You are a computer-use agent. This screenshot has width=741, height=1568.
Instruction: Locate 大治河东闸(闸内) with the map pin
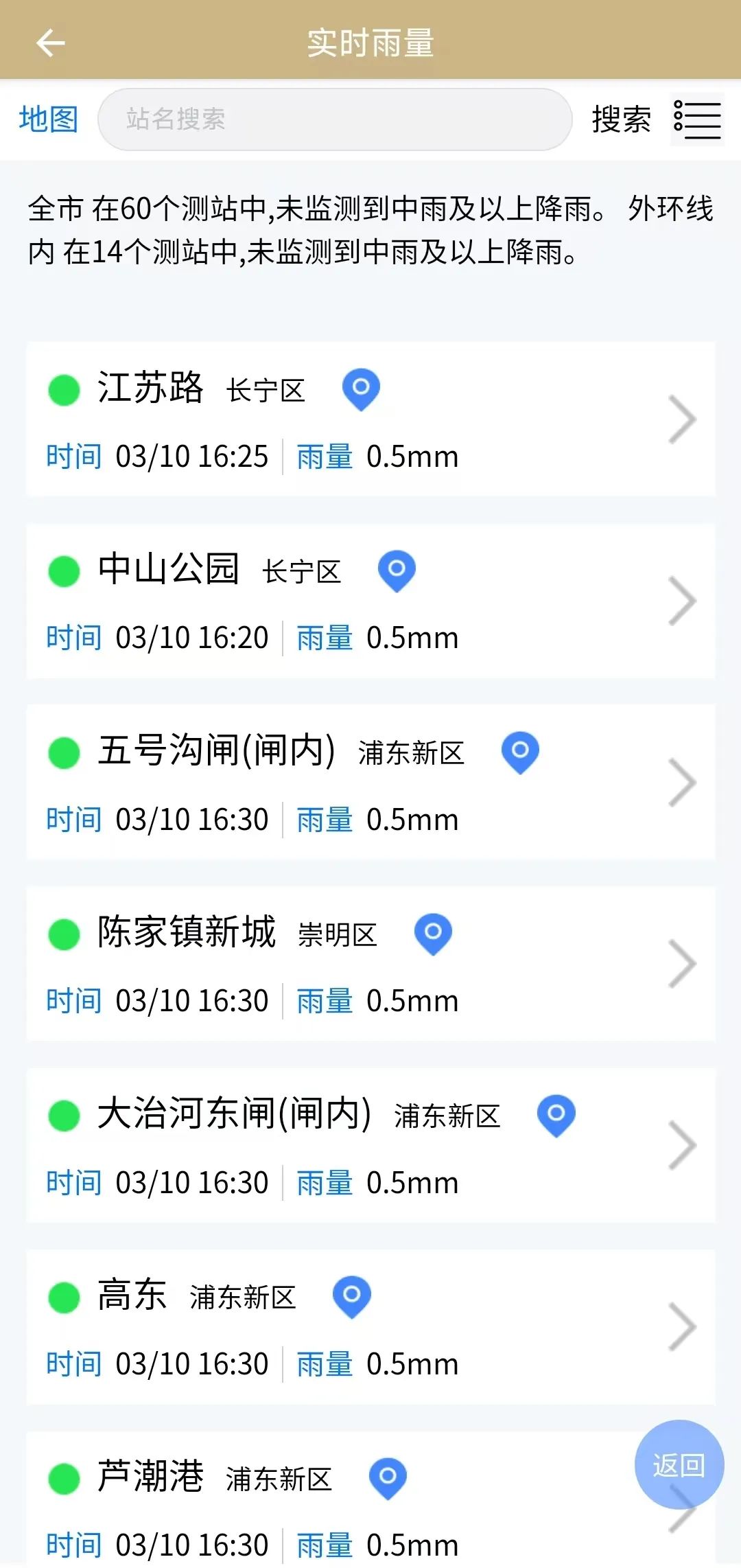pyautogui.click(x=556, y=1115)
